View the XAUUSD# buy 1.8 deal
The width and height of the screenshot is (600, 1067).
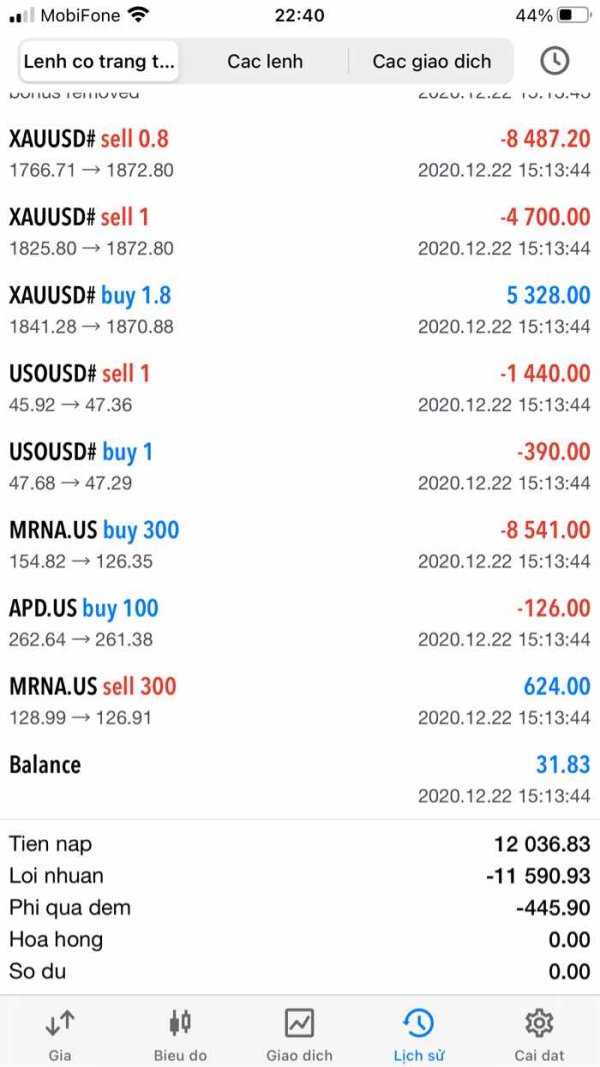[299, 310]
